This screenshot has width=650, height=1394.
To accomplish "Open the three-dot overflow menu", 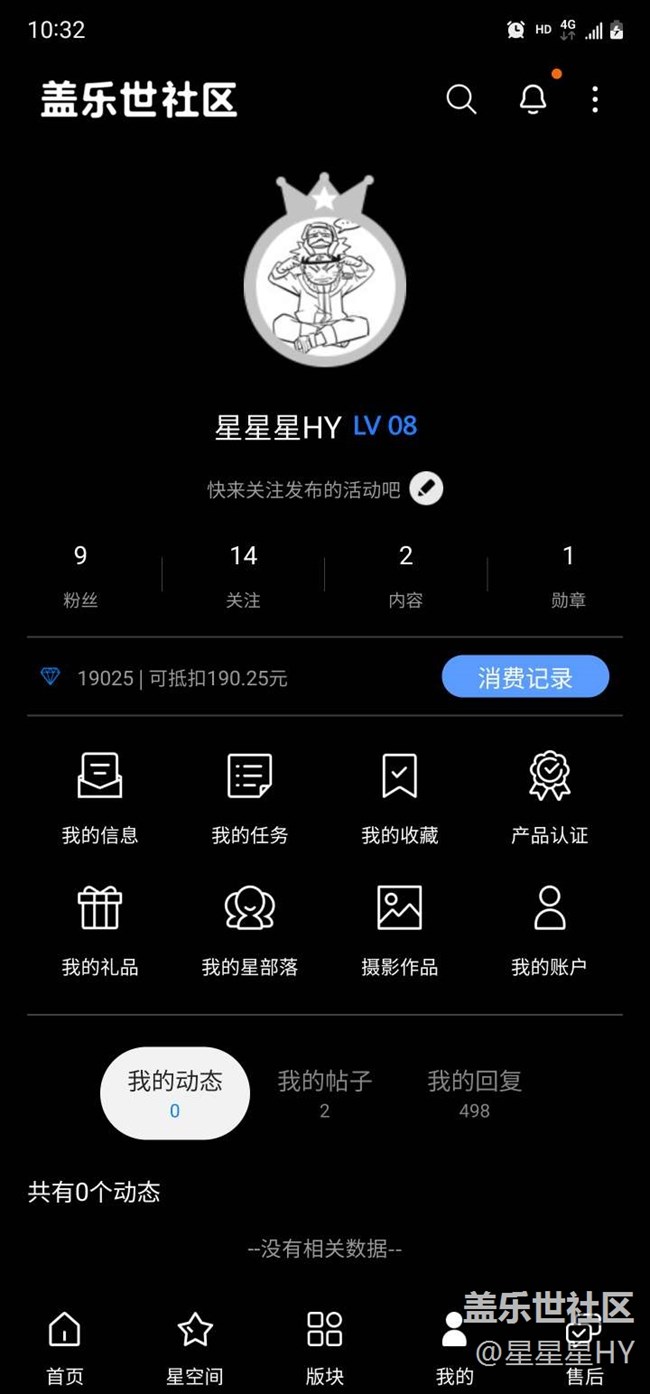I will (595, 99).
